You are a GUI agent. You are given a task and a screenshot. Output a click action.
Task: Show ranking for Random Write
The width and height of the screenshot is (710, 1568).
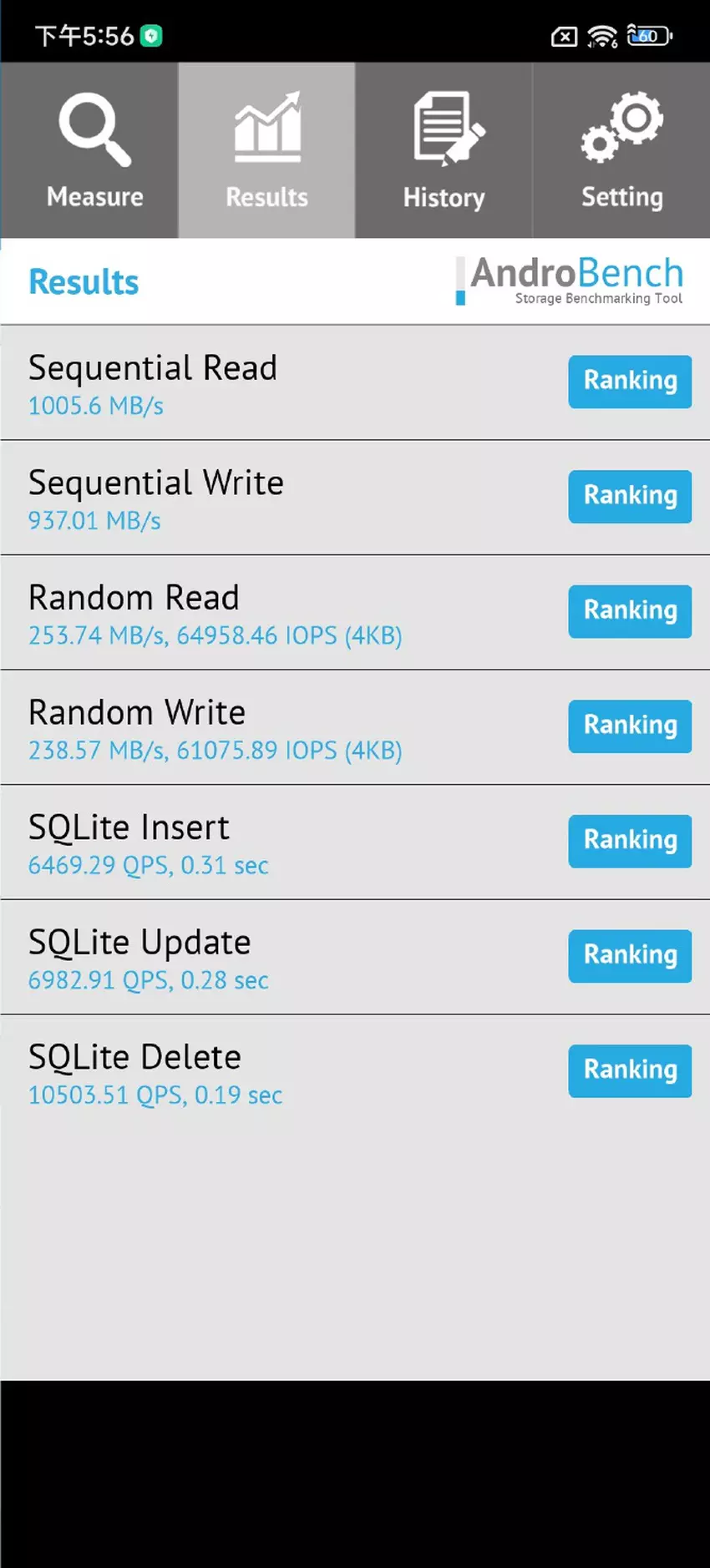[x=630, y=726]
